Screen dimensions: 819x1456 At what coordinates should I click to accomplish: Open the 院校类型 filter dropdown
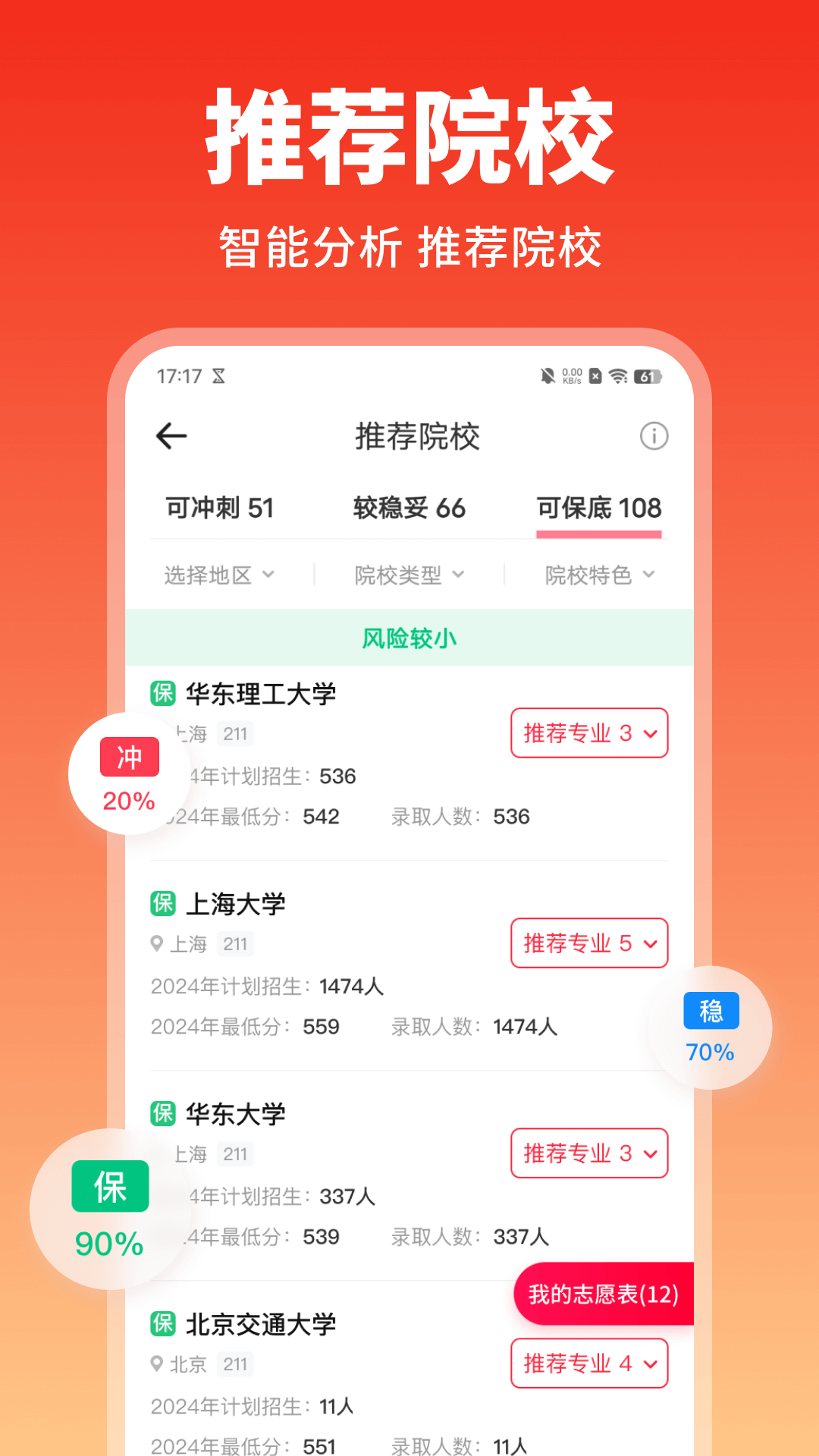coord(406,574)
